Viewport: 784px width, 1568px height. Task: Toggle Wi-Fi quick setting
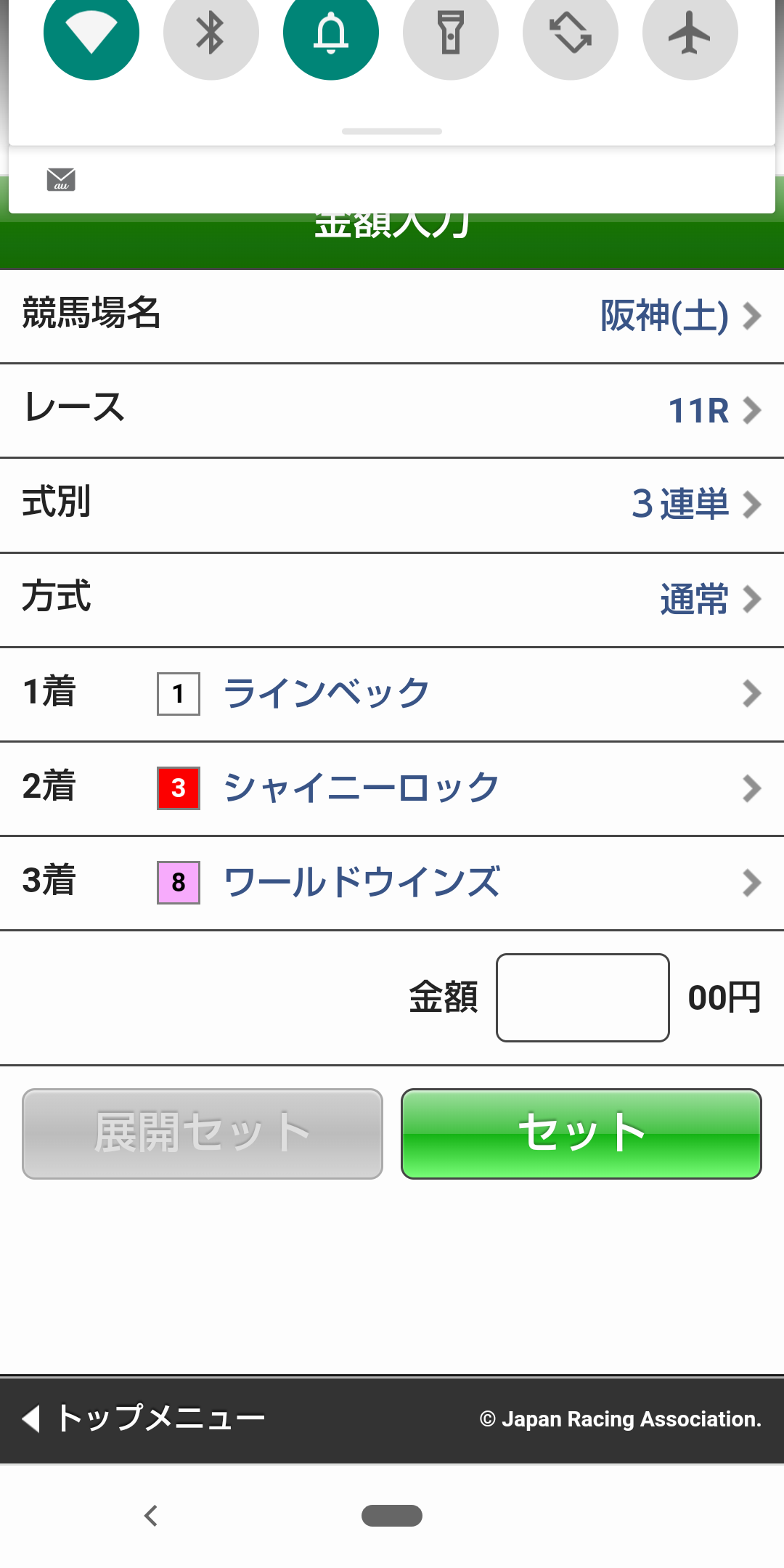pos(91,33)
